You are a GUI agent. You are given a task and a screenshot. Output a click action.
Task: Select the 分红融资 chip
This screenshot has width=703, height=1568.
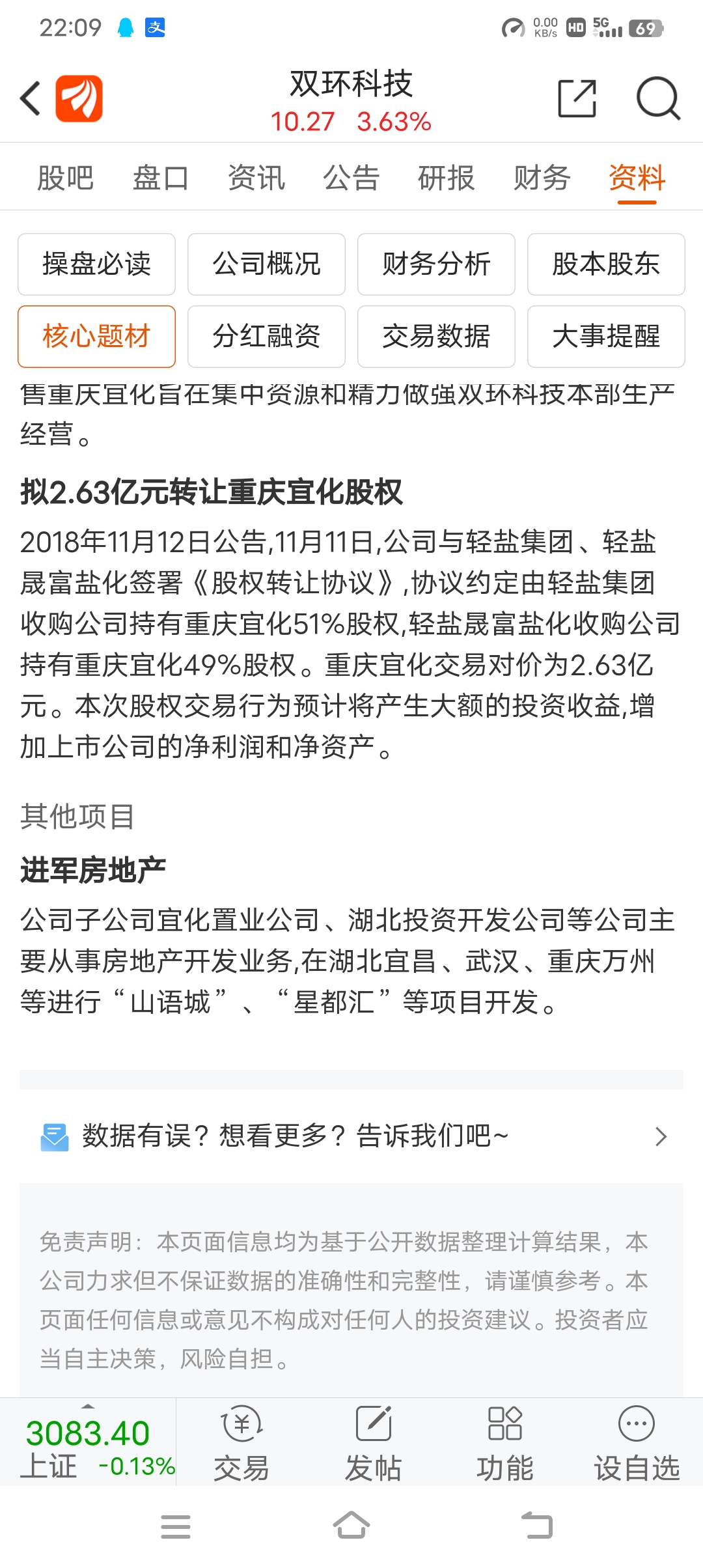(266, 337)
